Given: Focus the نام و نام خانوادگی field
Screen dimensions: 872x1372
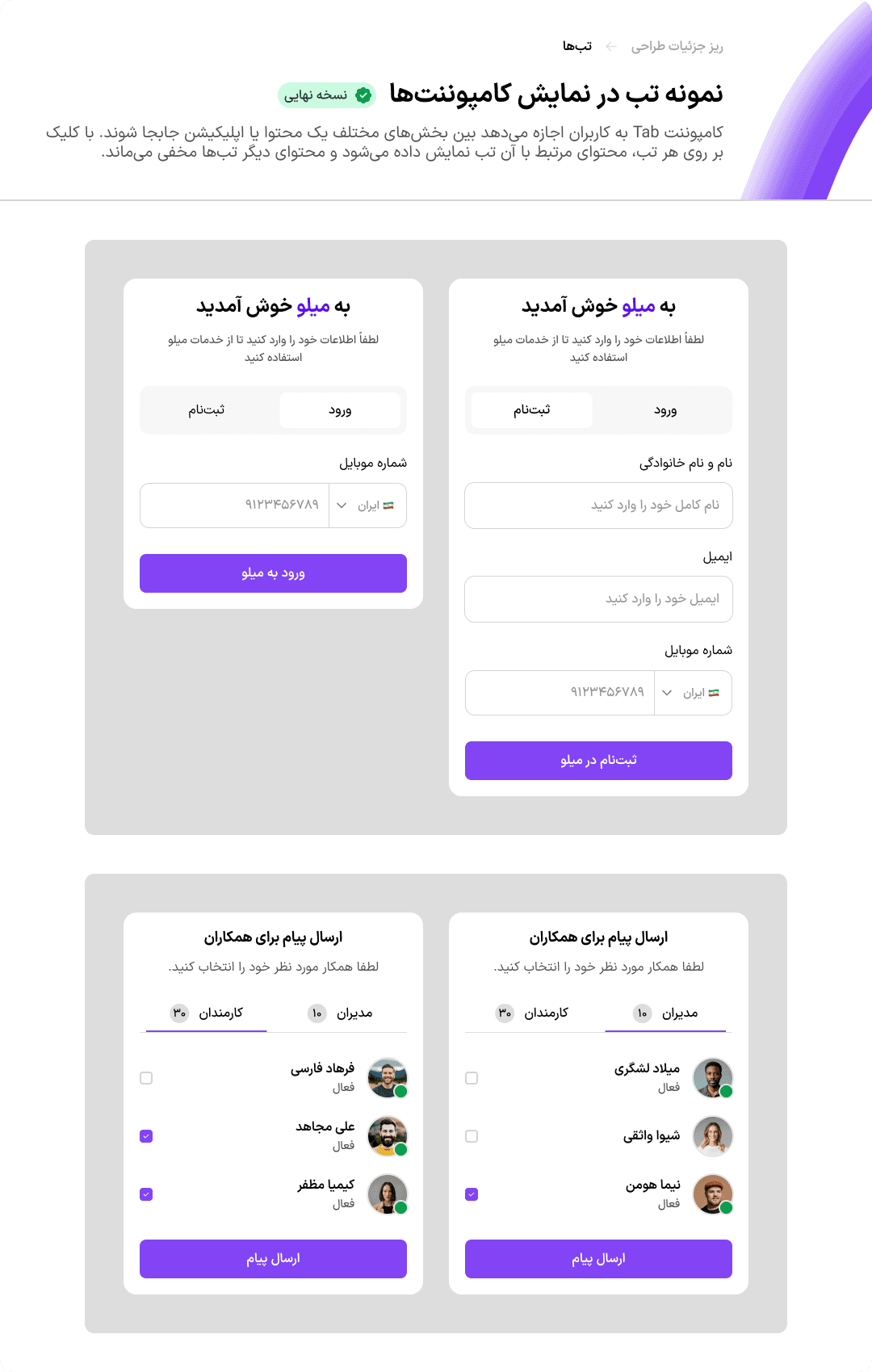Looking at the screenshot, I should click(598, 506).
